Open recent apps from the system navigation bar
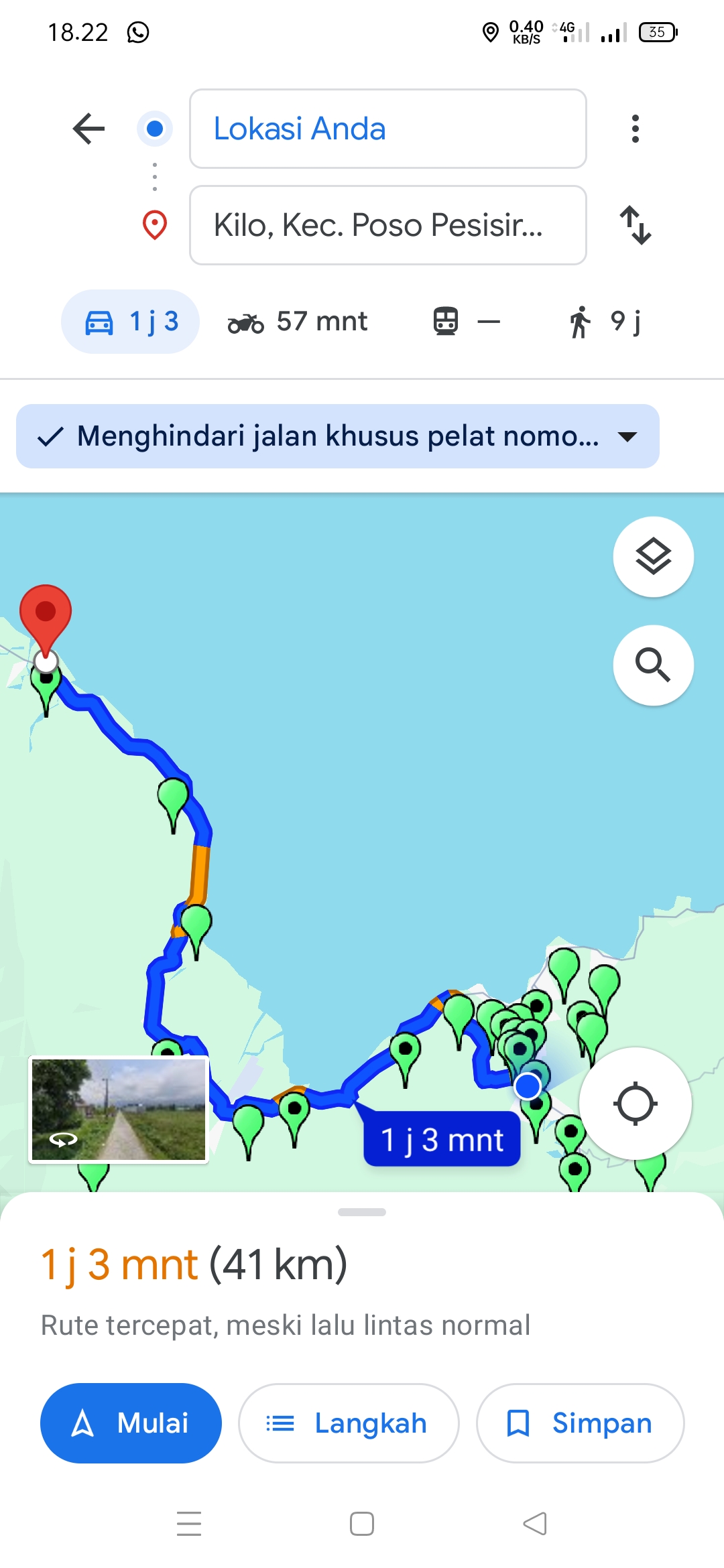This screenshot has width=724, height=1568. point(189,1524)
